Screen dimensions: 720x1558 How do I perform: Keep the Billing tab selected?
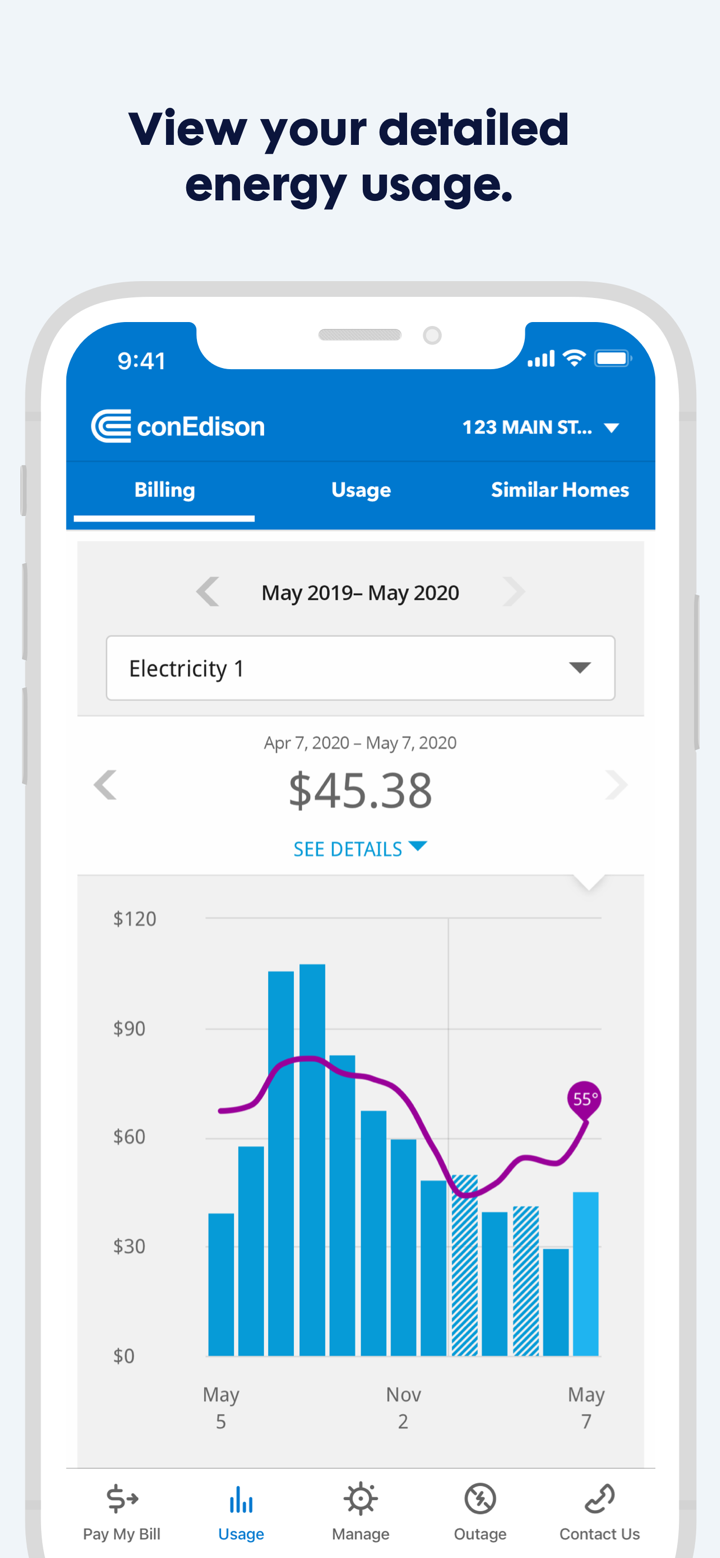point(163,490)
